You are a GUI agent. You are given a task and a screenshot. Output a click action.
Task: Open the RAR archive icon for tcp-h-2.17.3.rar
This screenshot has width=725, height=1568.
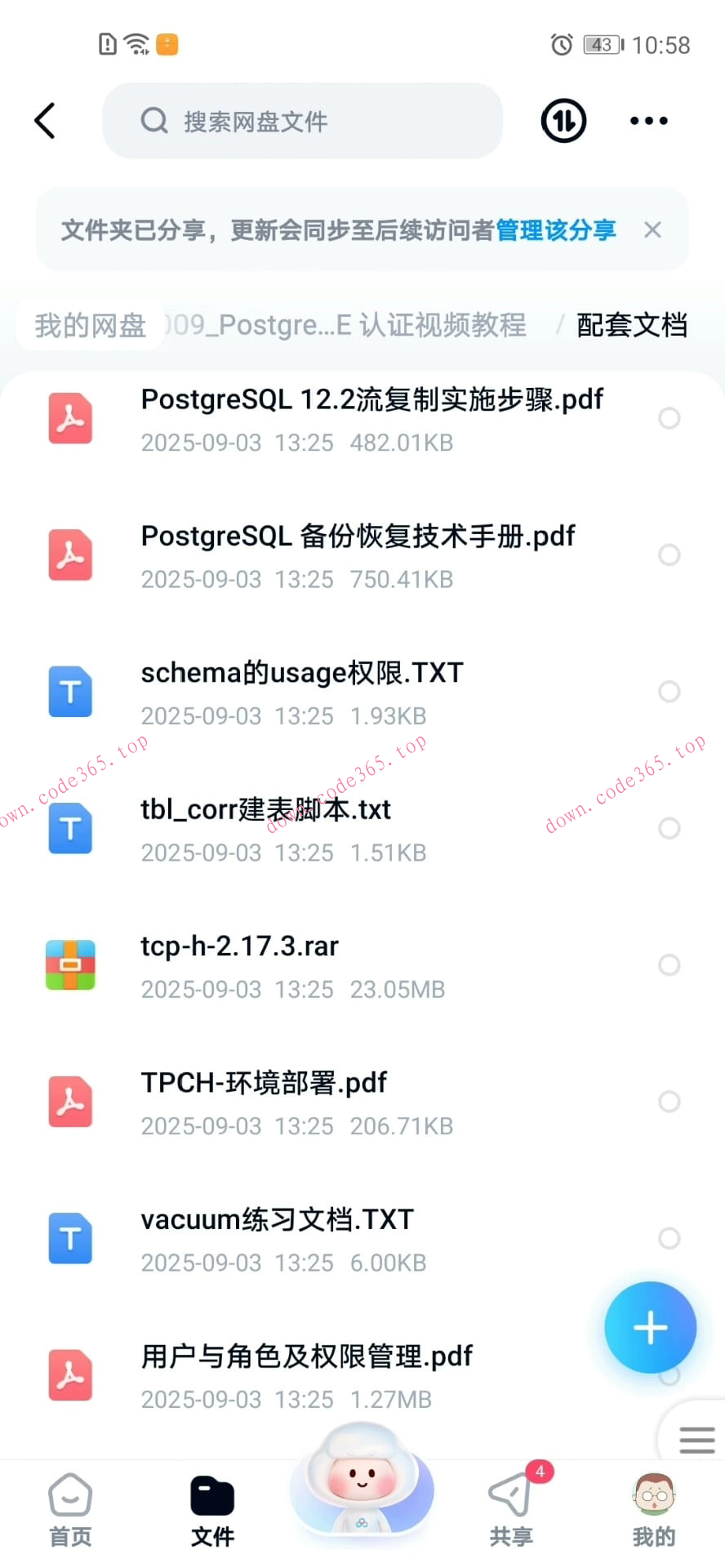click(70, 965)
